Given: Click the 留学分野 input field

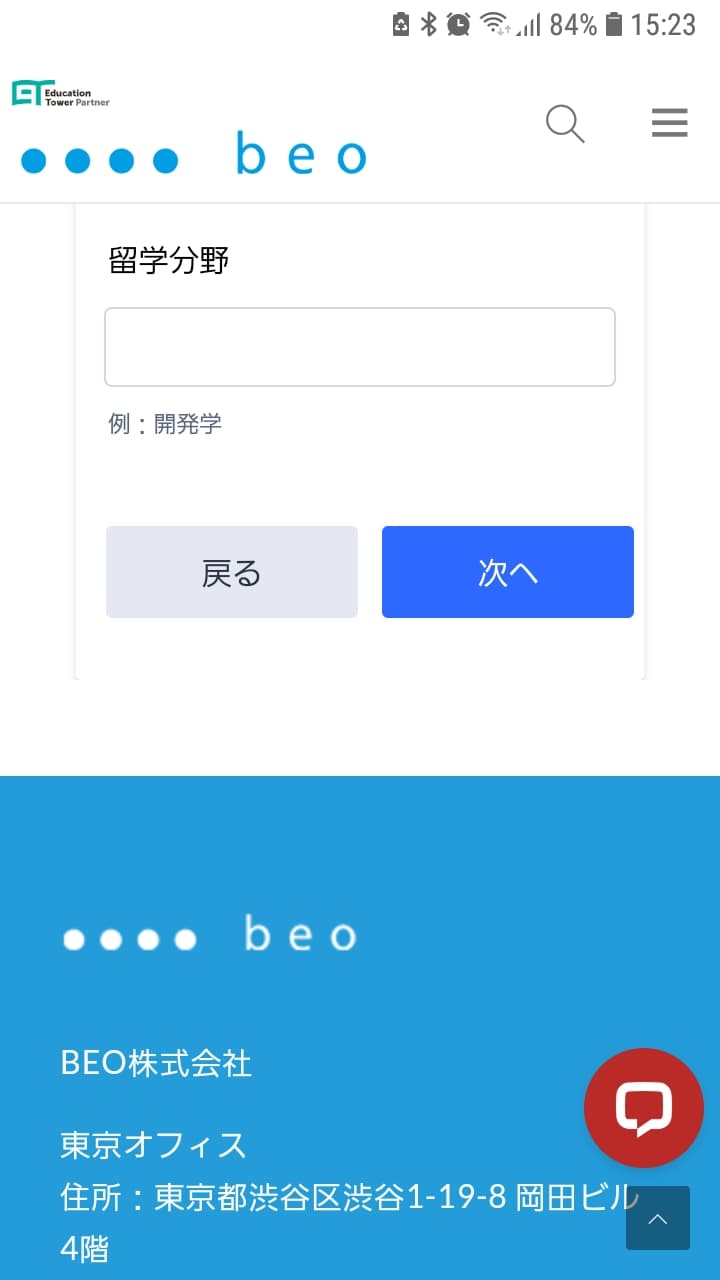Looking at the screenshot, I should tap(360, 346).
